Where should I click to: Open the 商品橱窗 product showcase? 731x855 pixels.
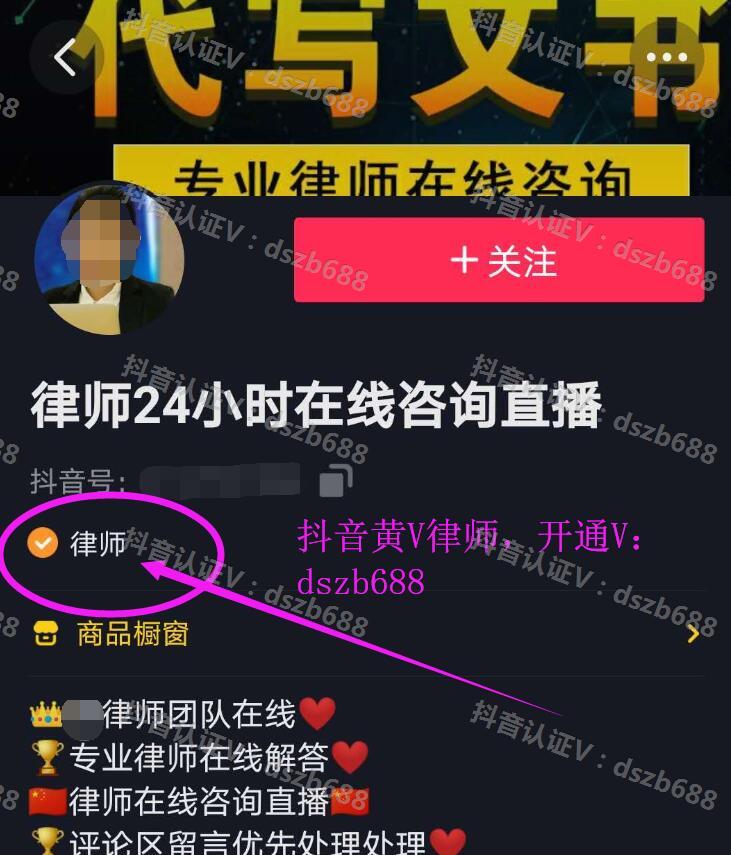coord(132,634)
